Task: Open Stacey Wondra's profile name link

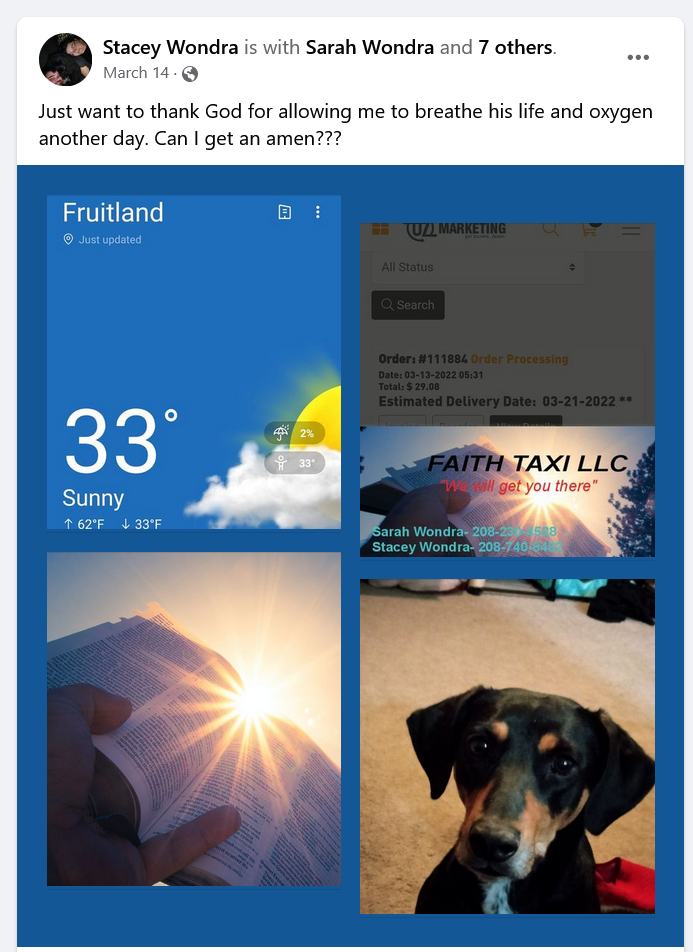Action: point(171,47)
